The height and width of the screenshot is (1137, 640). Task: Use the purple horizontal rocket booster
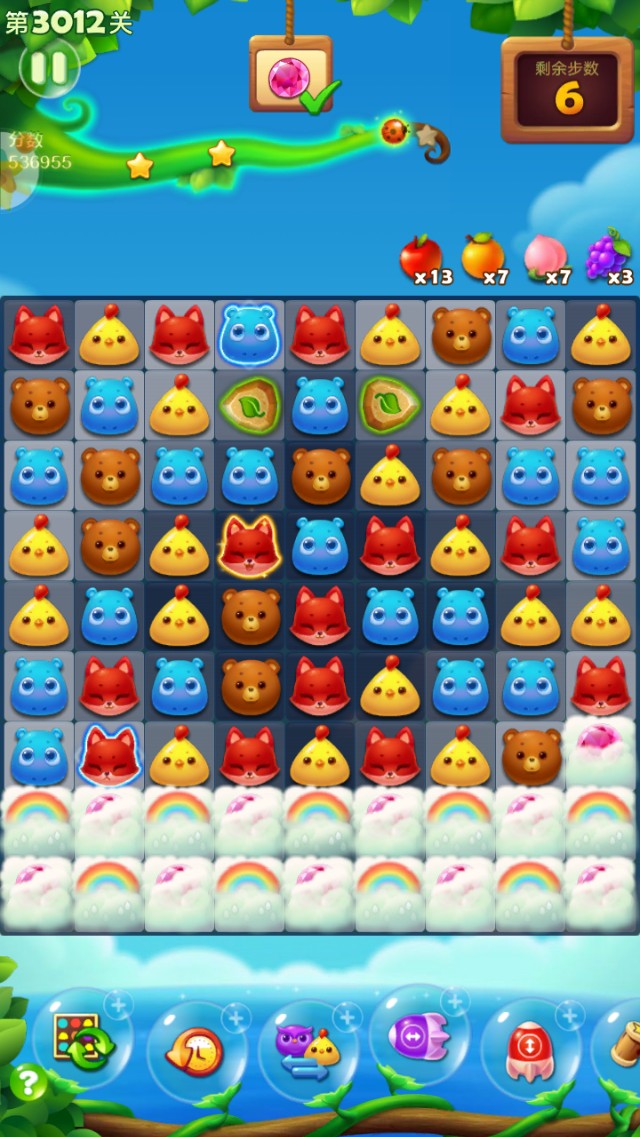pos(420,1037)
